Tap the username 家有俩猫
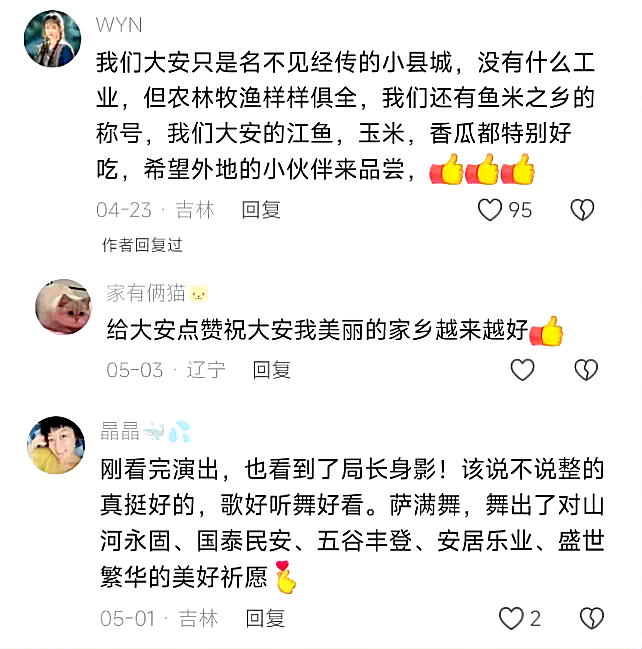This screenshot has width=642, height=649. [146, 293]
